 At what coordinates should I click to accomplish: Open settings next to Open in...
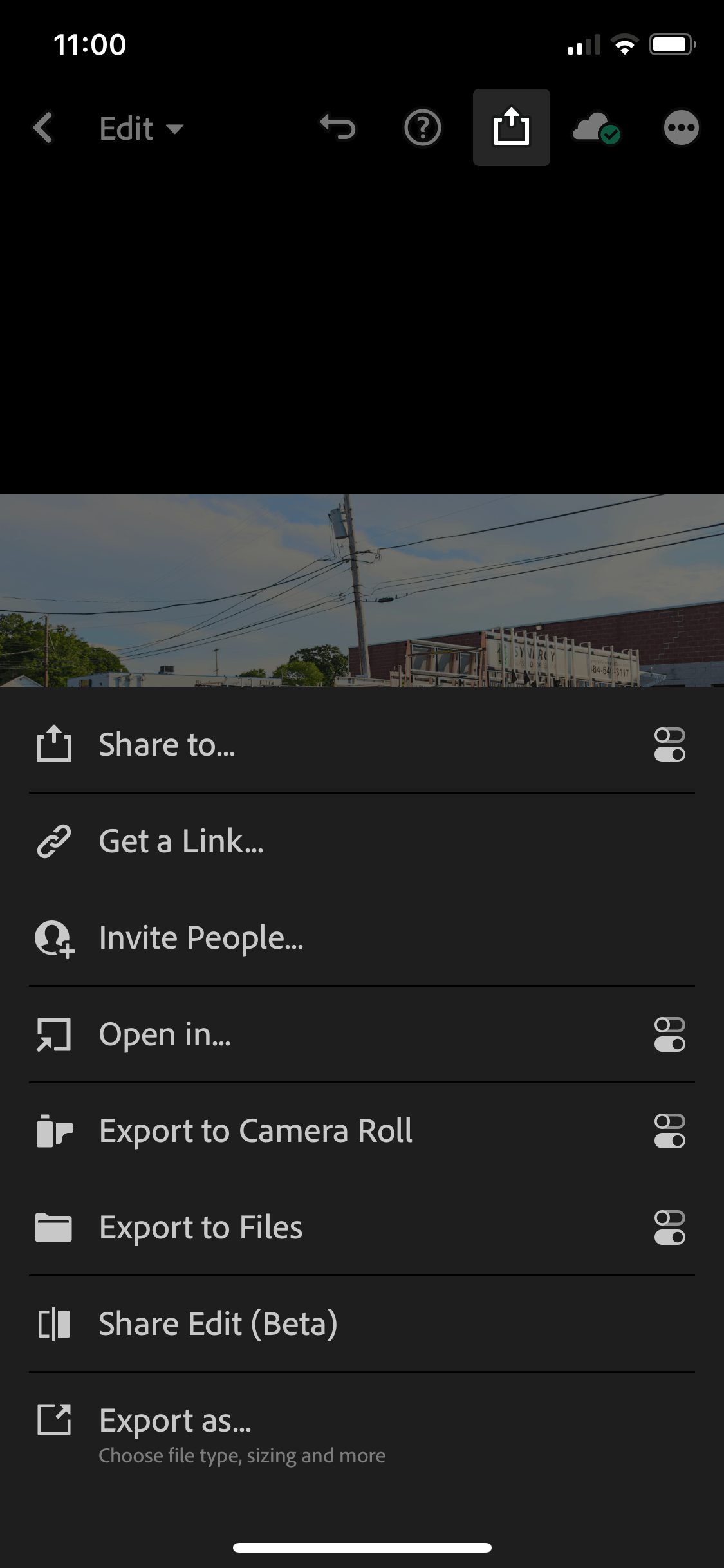(x=669, y=1034)
